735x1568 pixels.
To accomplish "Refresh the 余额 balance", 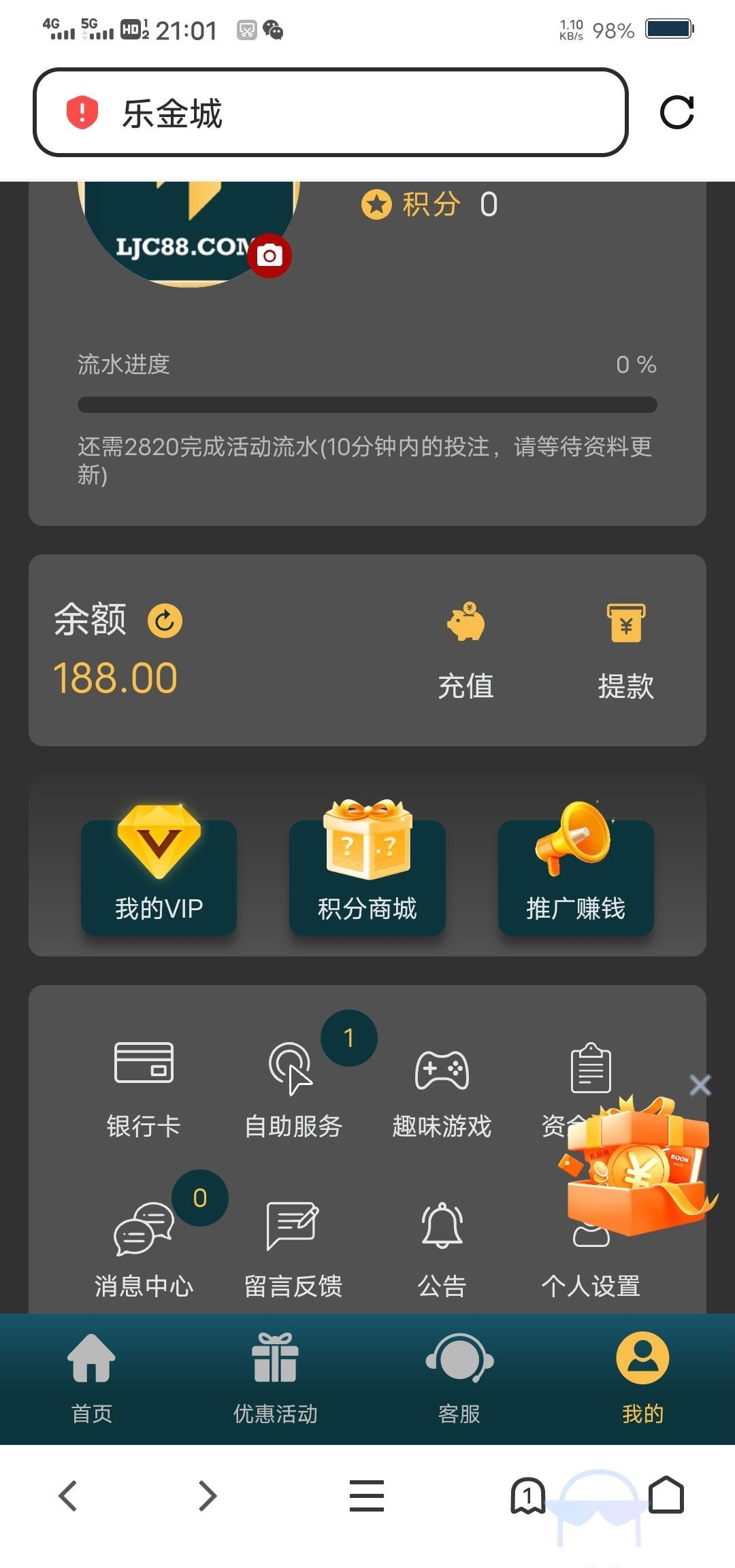I will [x=165, y=620].
